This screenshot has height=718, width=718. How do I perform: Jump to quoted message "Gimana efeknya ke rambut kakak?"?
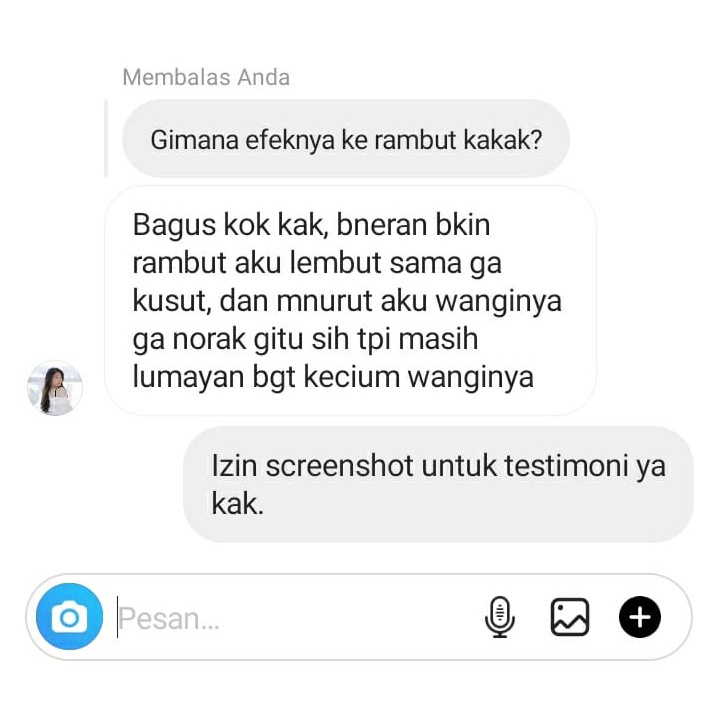tap(346, 139)
